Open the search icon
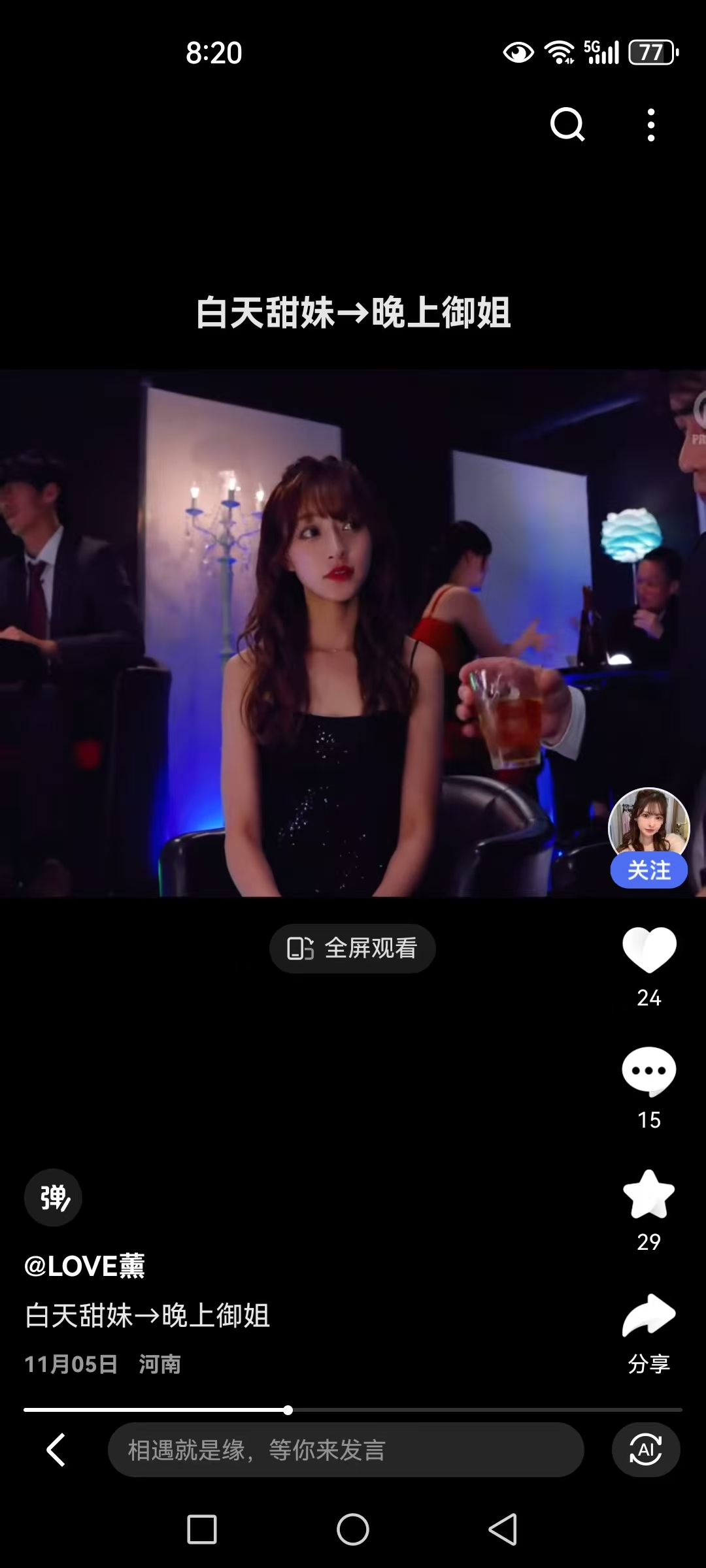The width and height of the screenshot is (706, 1568). [x=567, y=124]
